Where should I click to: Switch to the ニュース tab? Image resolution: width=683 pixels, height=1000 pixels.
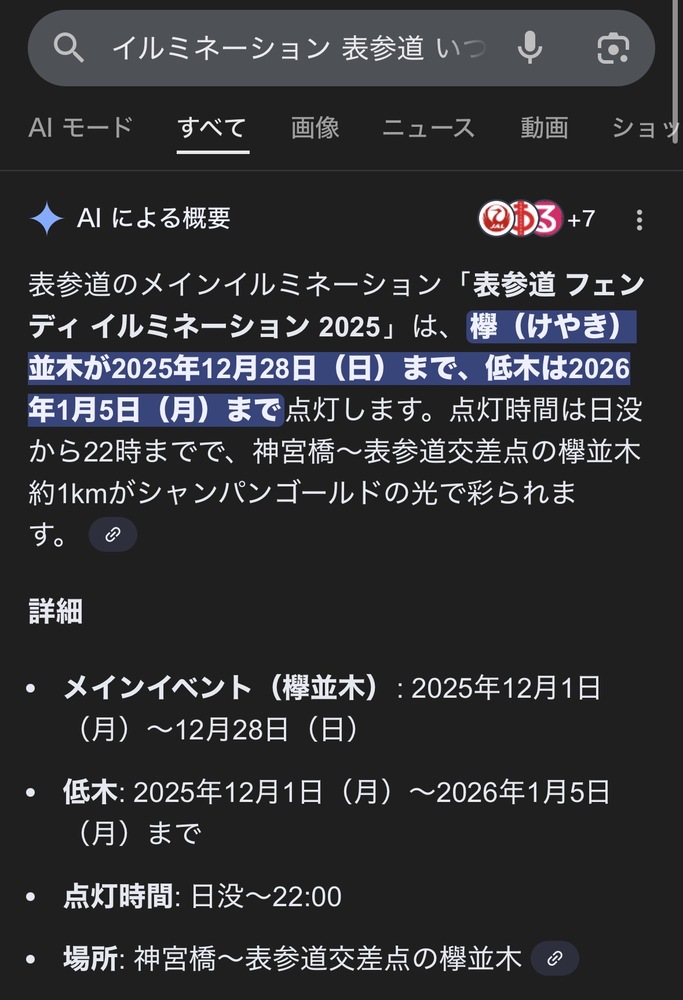click(428, 128)
